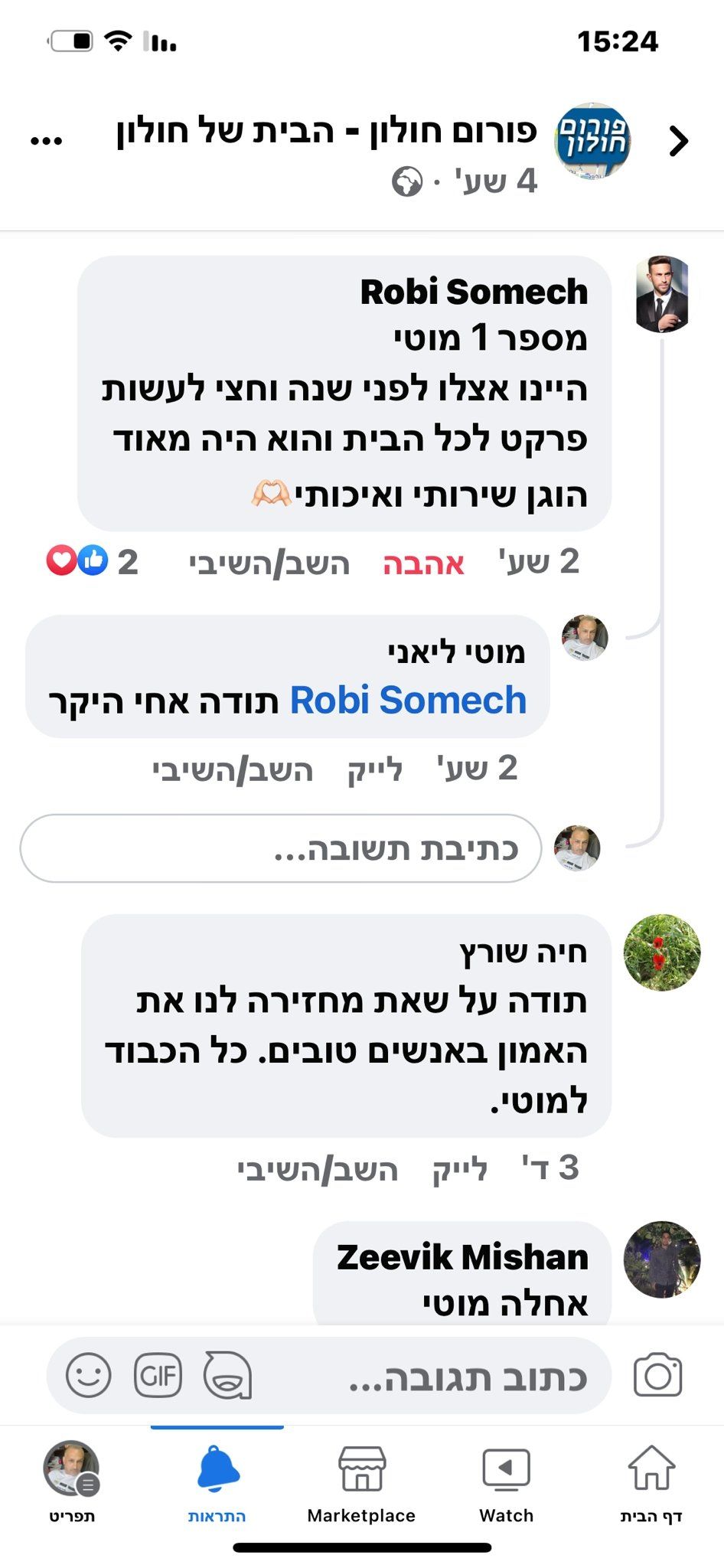Reply to Robi Somech's comment
The width and height of the screenshot is (724, 1568).
point(269,564)
